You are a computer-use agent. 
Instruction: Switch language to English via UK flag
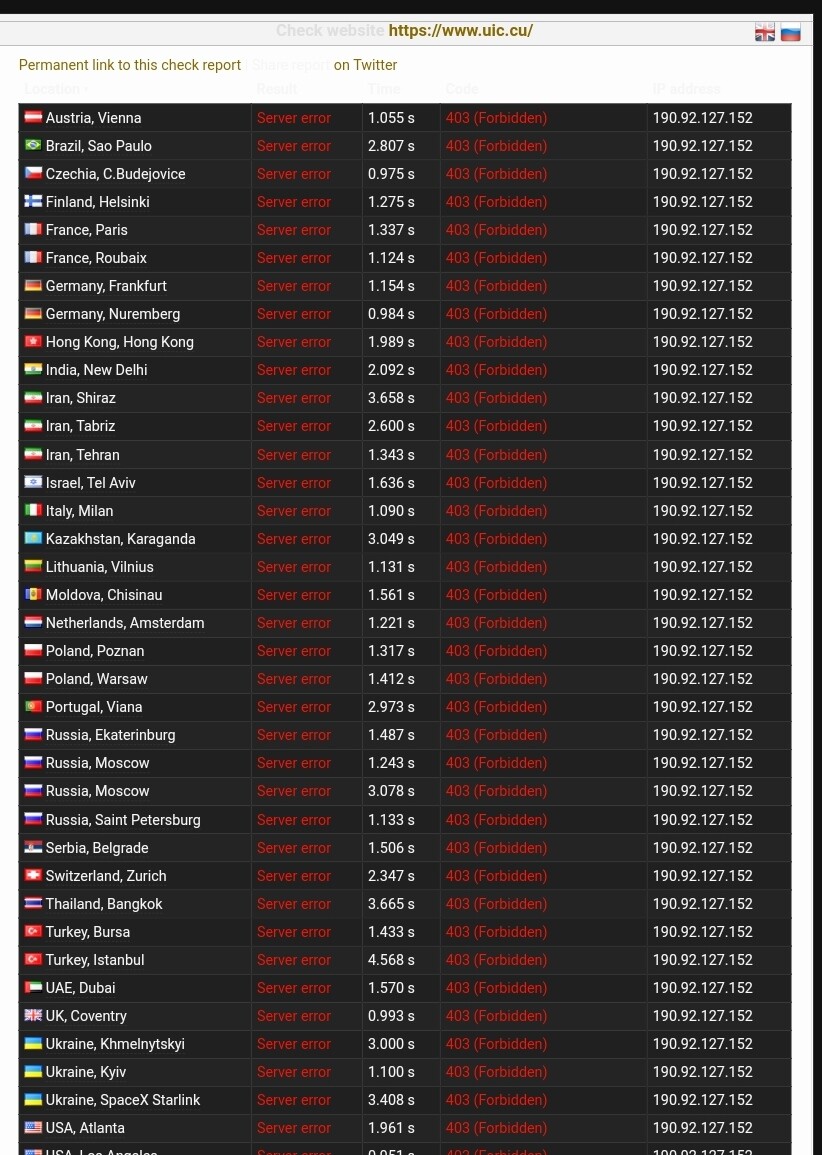coord(765,32)
